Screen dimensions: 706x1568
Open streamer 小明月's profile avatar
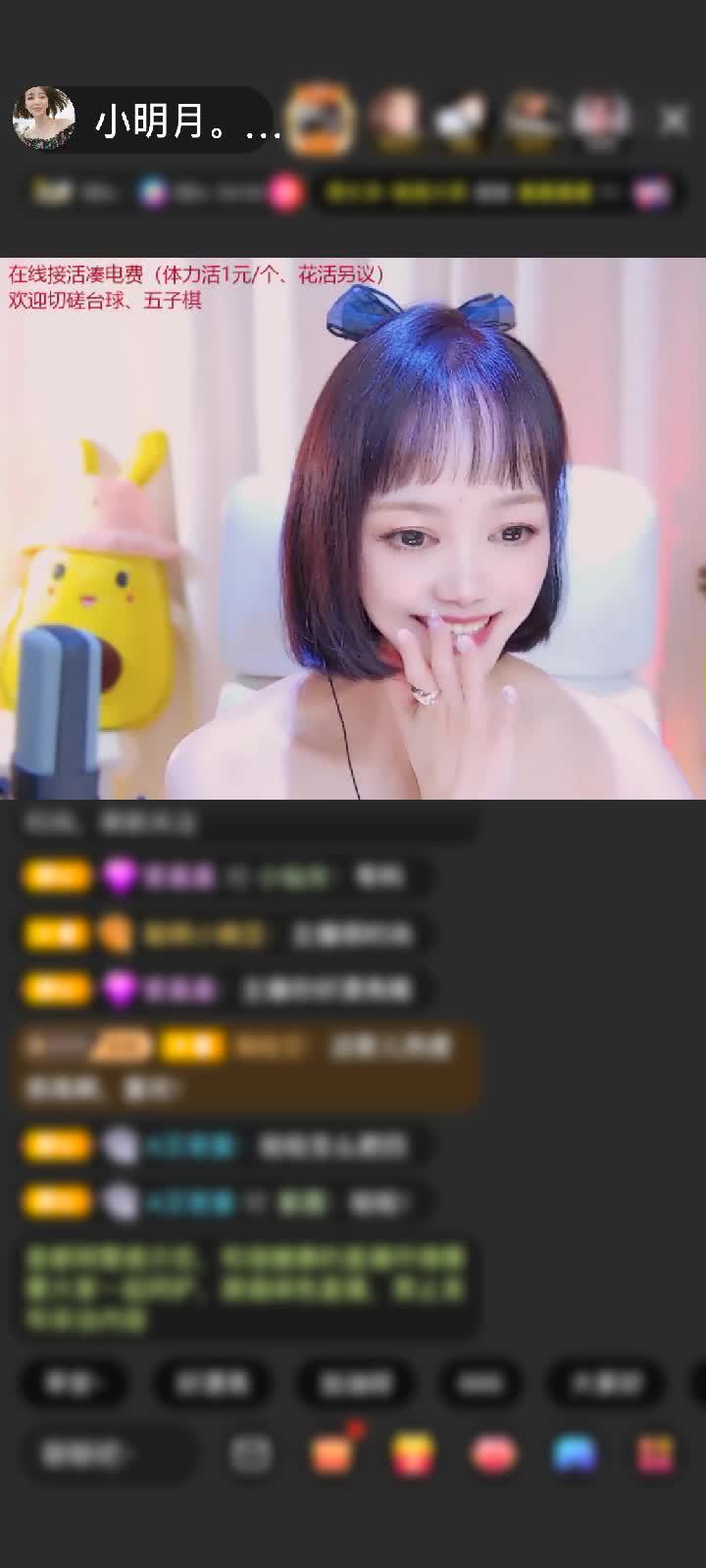click(x=44, y=120)
